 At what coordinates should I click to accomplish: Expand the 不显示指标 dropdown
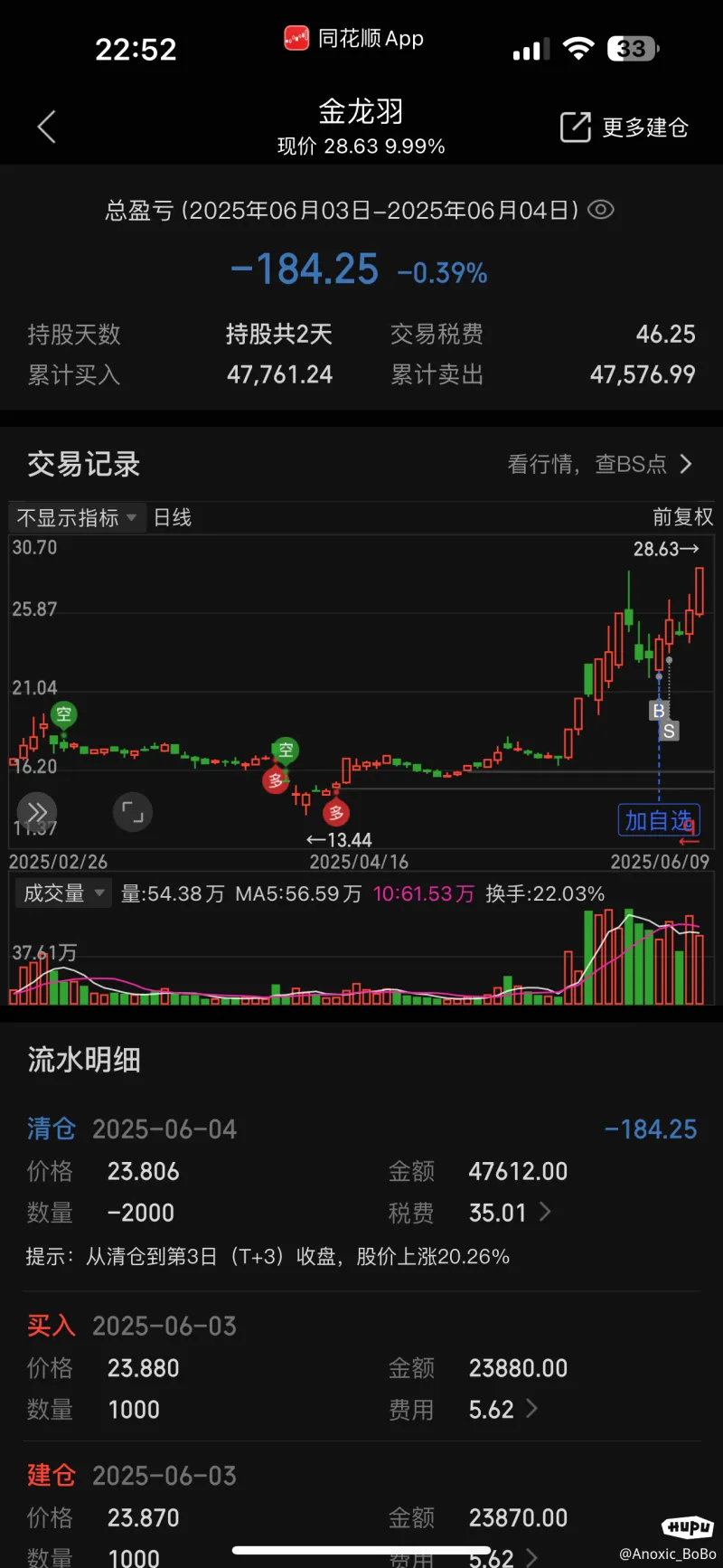(77, 517)
